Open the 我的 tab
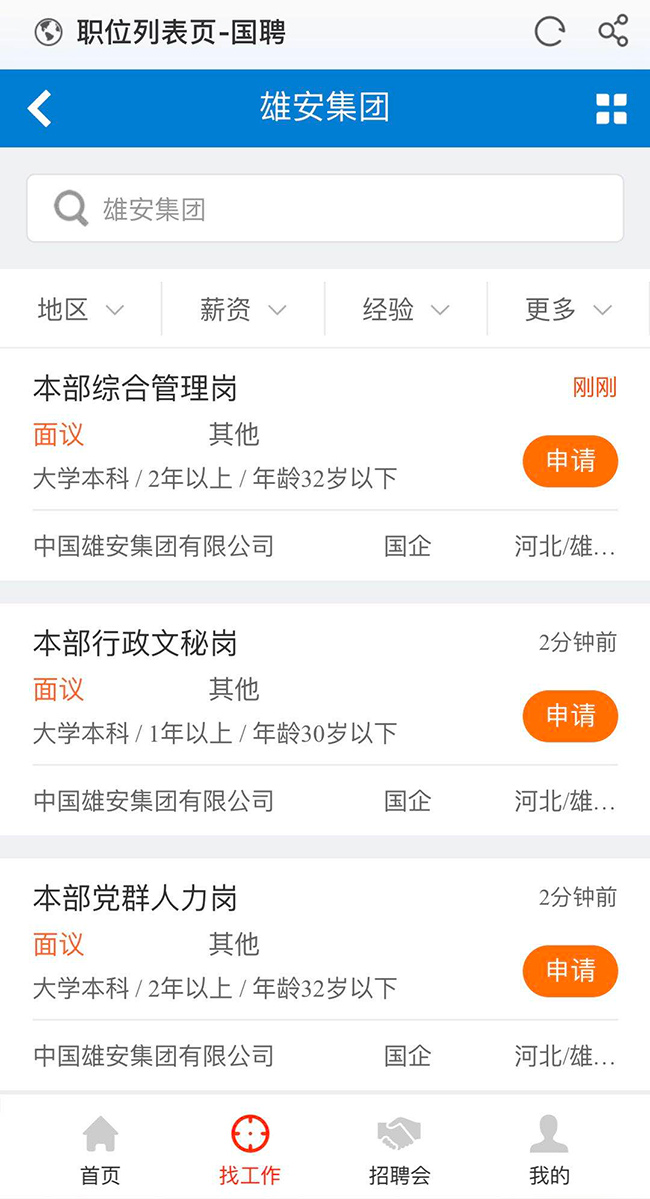Viewport: 650px width, 1199px height. tap(549, 1149)
